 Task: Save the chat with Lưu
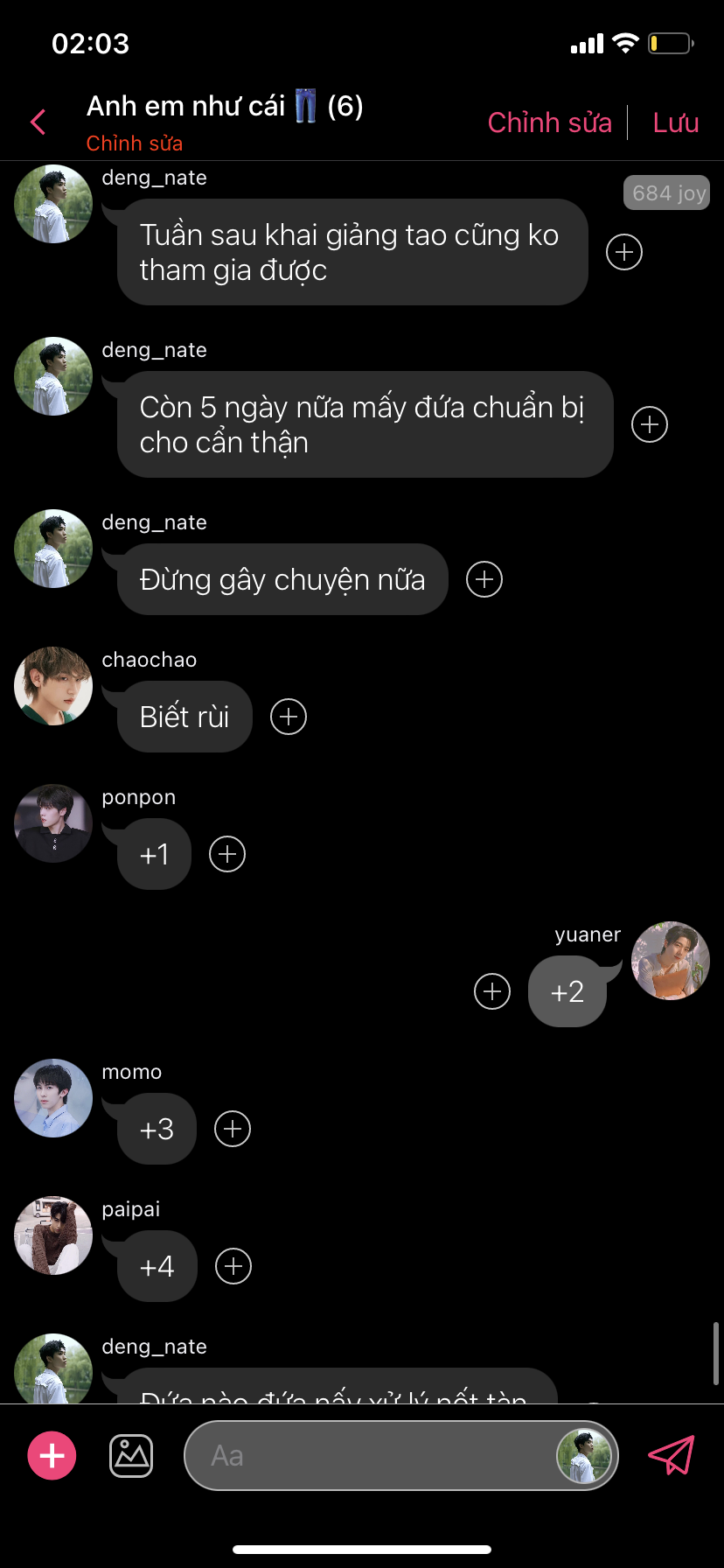675,122
